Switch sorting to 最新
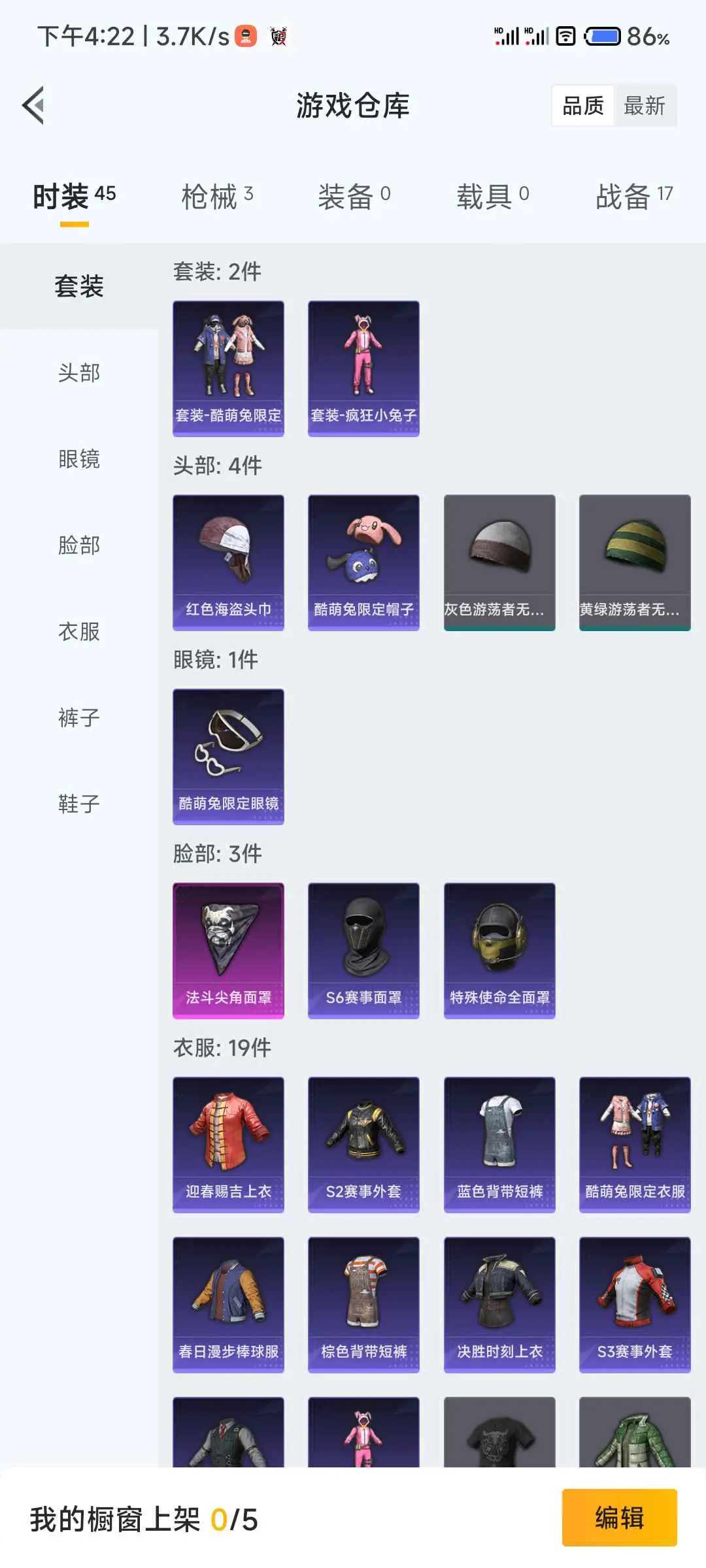The image size is (706, 1568). [x=645, y=105]
